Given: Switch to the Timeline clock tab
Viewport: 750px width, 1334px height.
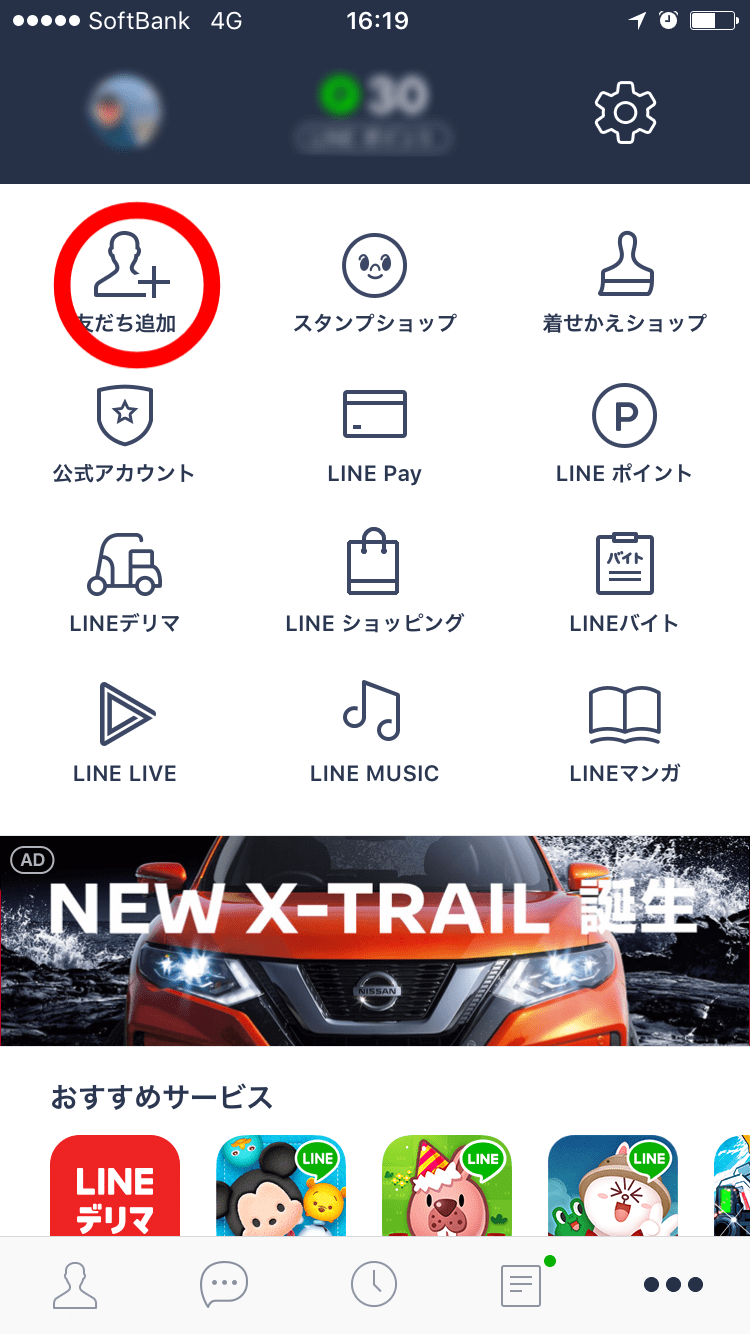Looking at the screenshot, I should [374, 1284].
